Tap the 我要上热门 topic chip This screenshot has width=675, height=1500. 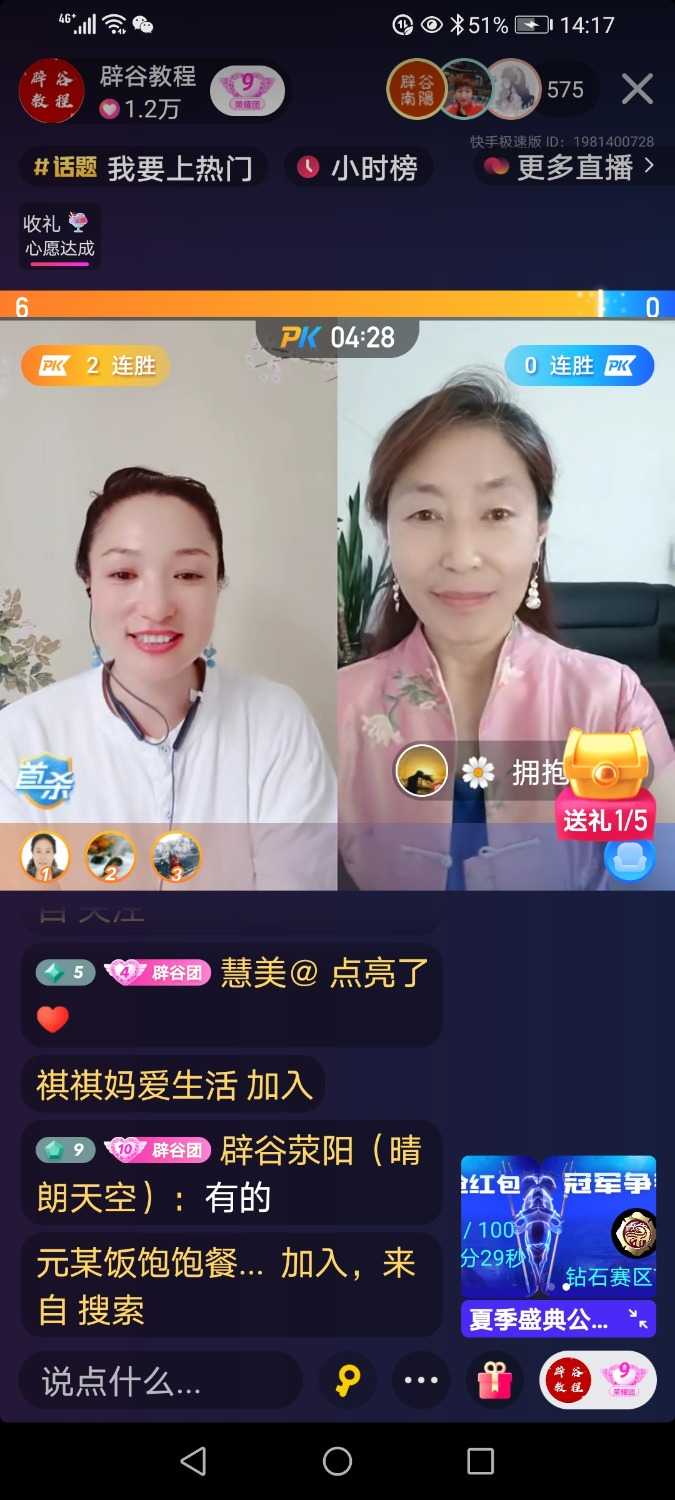(x=143, y=168)
